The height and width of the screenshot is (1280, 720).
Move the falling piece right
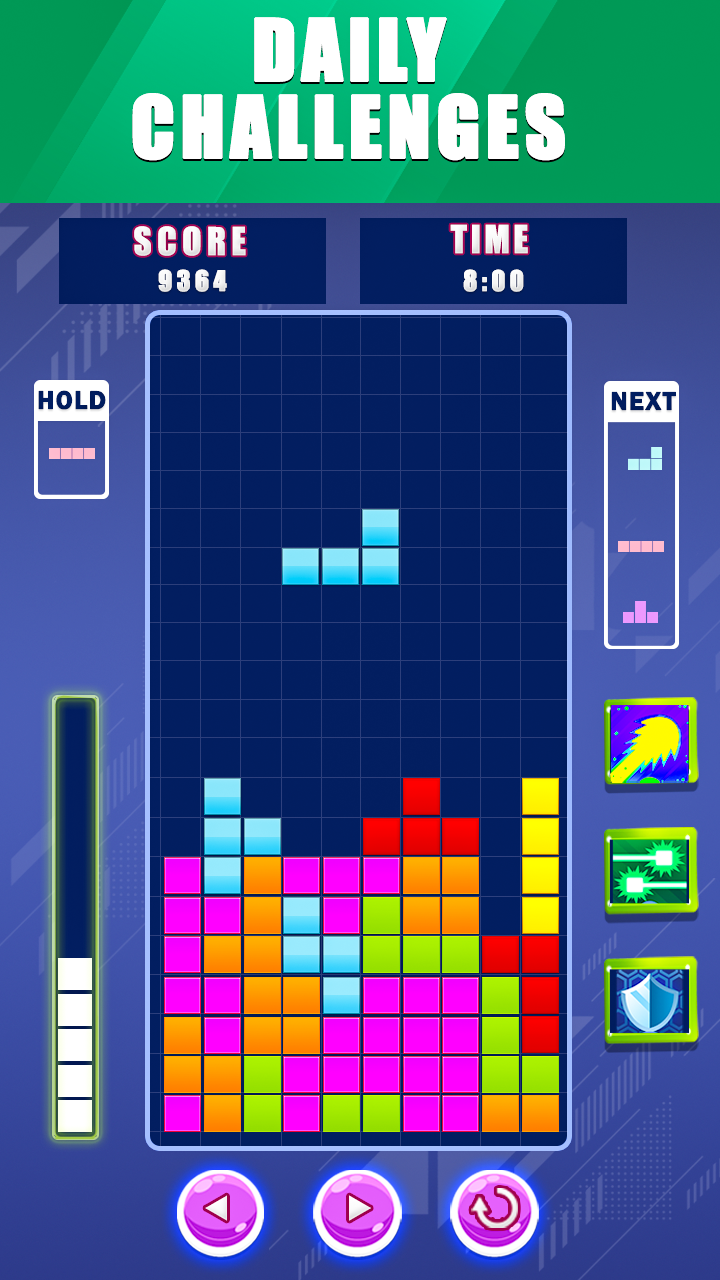coord(357,1211)
